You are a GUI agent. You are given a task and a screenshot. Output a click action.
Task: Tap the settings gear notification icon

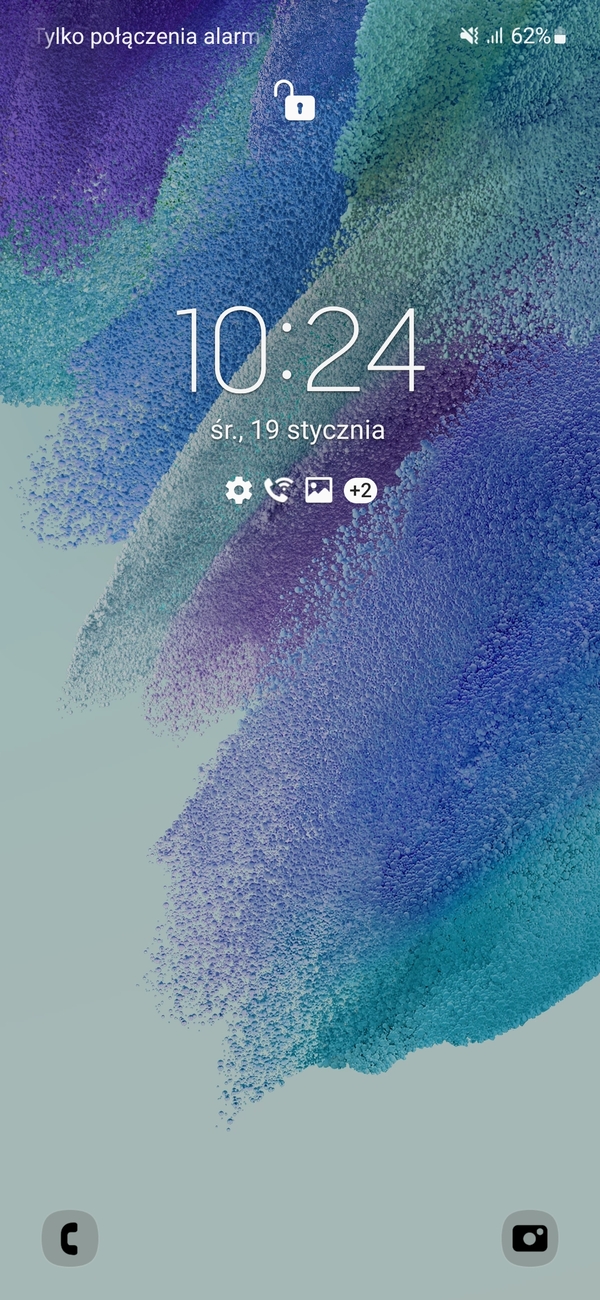(x=238, y=490)
